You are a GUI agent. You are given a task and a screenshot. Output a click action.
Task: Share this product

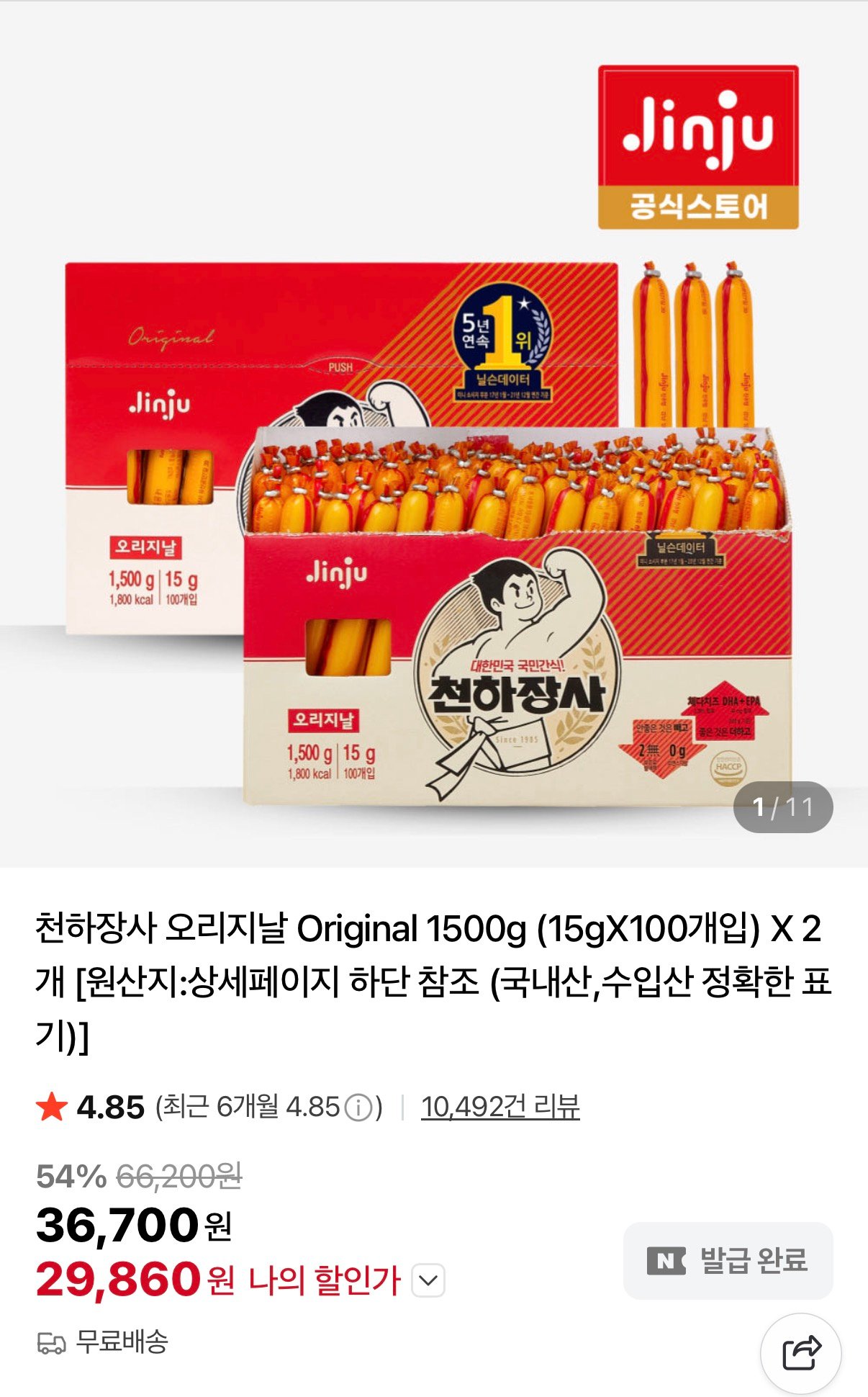tap(801, 1353)
